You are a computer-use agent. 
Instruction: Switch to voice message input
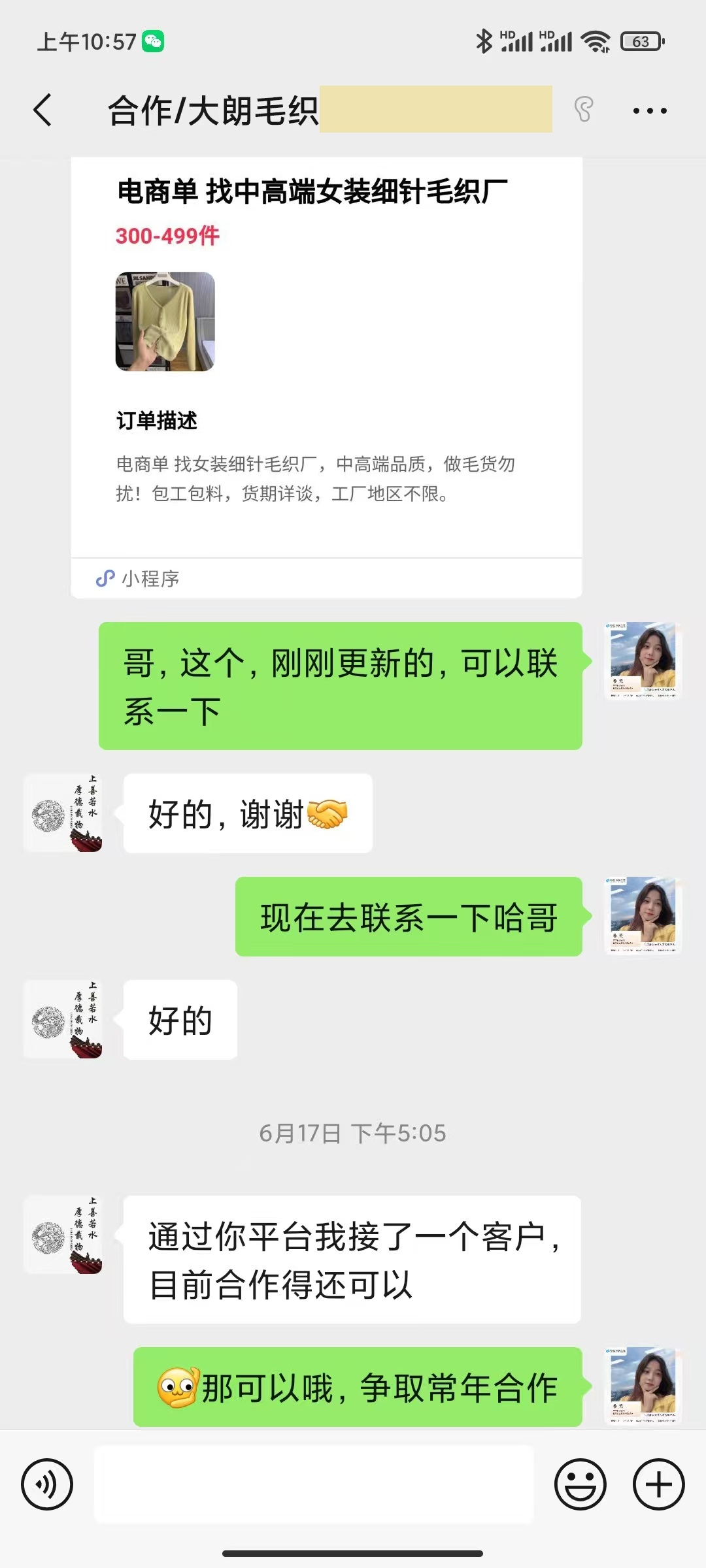click(47, 1484)
